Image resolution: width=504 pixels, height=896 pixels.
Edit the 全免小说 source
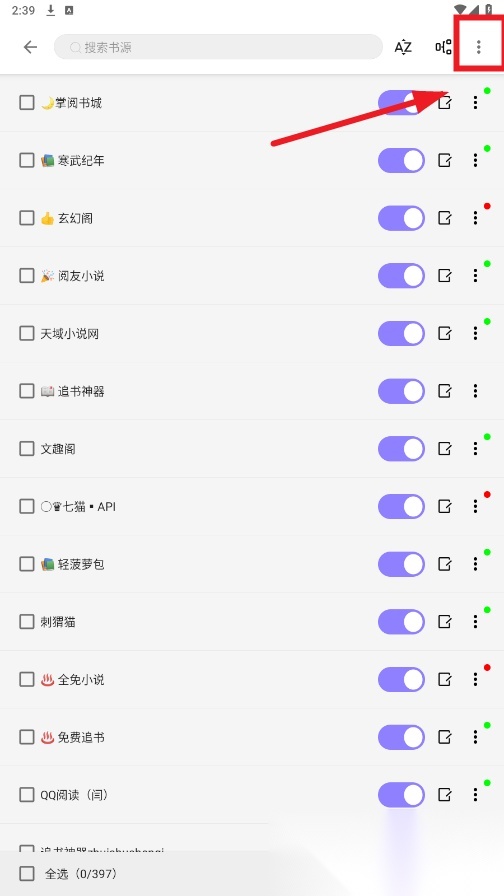(x=444, y=679)
